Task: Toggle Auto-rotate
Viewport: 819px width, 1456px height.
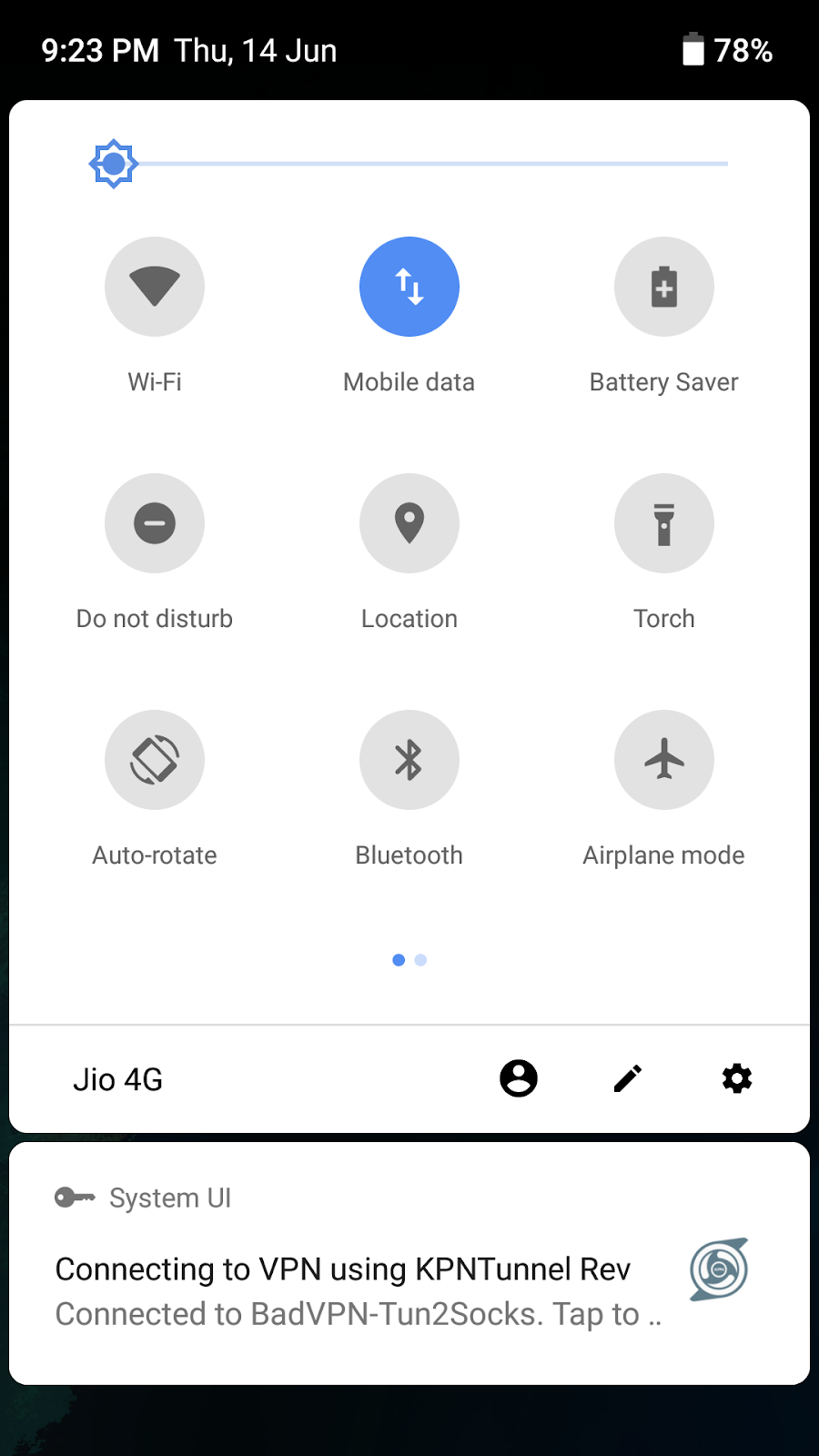Action: pos(155,760)
